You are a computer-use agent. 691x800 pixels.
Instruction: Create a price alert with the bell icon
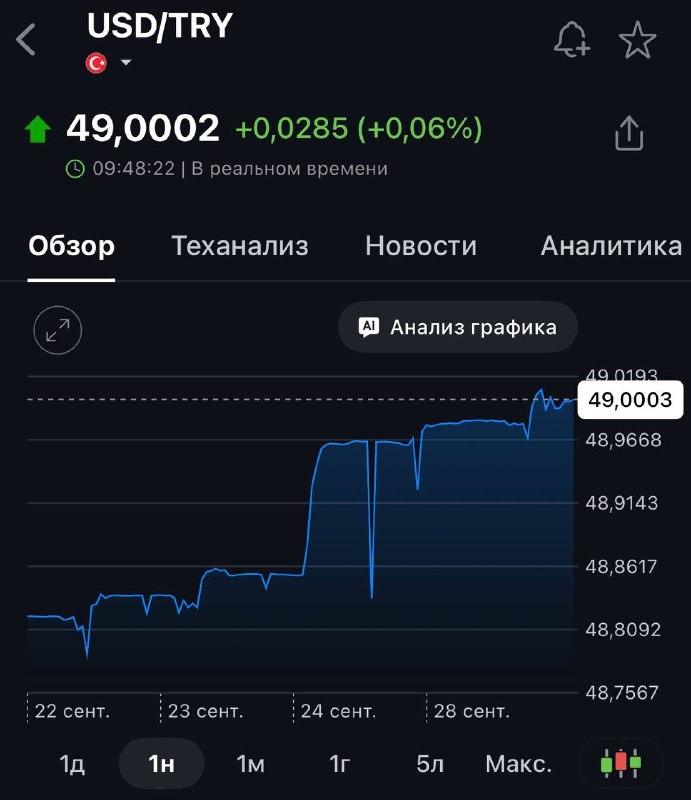point(571,39)
